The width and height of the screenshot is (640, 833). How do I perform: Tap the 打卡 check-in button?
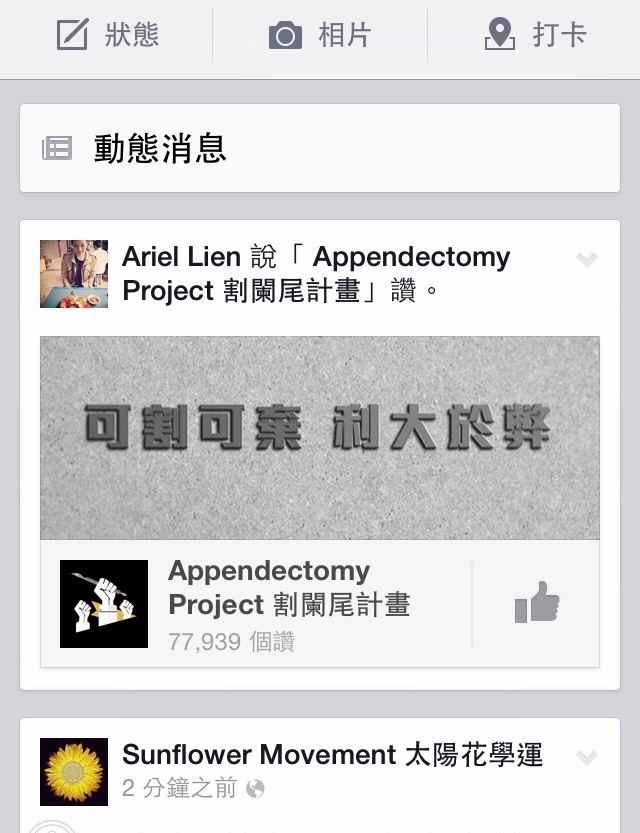click(x=534, y=35)
